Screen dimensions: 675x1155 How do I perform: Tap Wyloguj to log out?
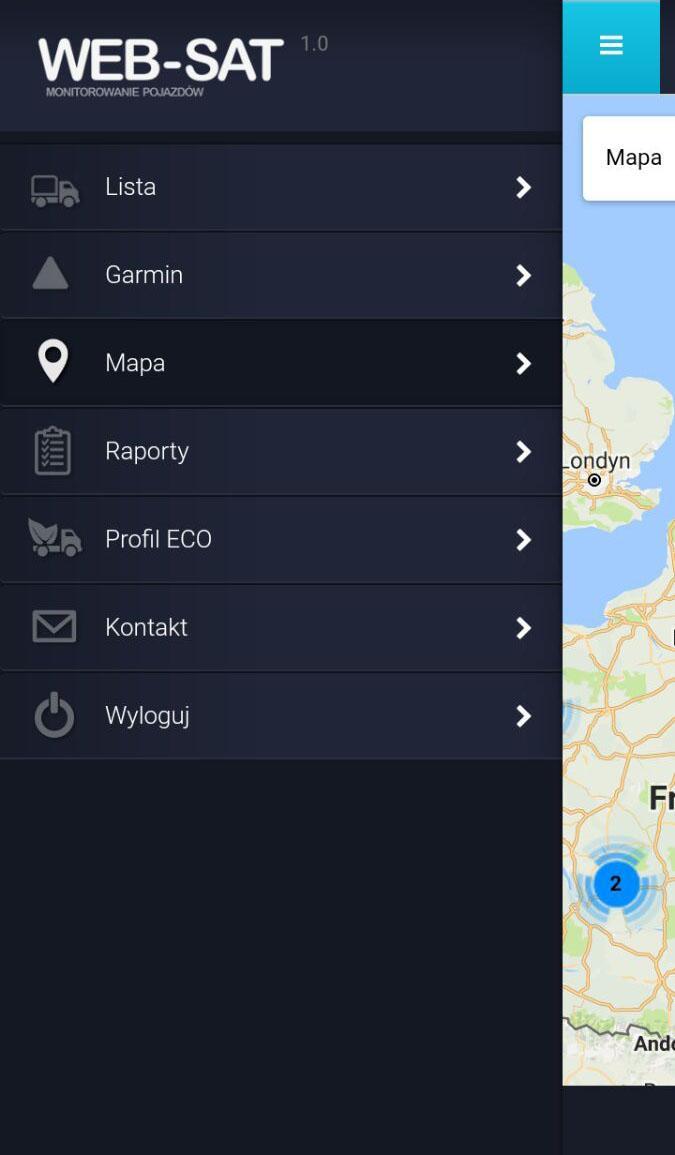click(281, 715)
